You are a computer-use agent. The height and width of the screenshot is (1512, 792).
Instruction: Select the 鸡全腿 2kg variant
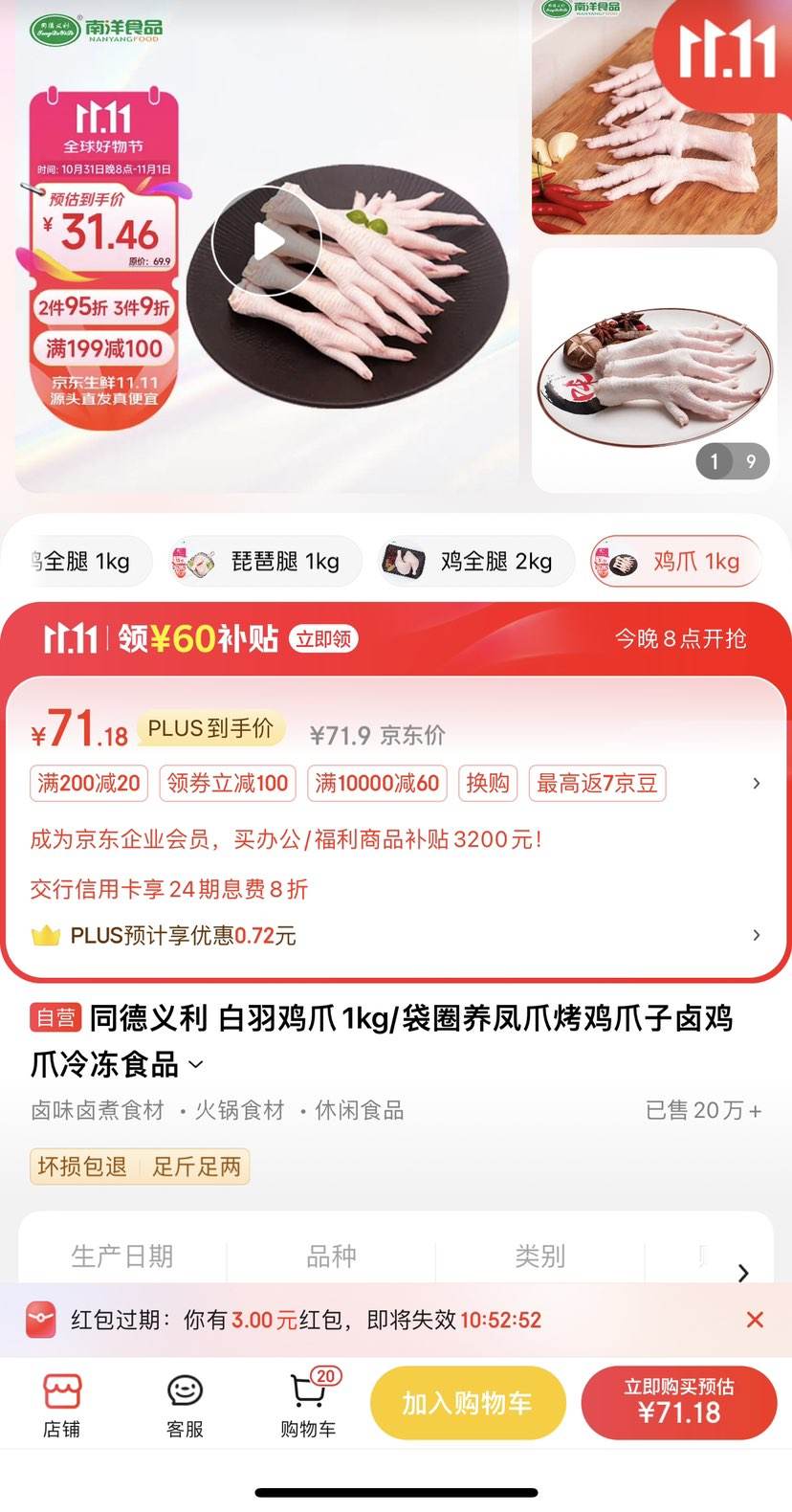pyautogui.click(x=475, y=562)
